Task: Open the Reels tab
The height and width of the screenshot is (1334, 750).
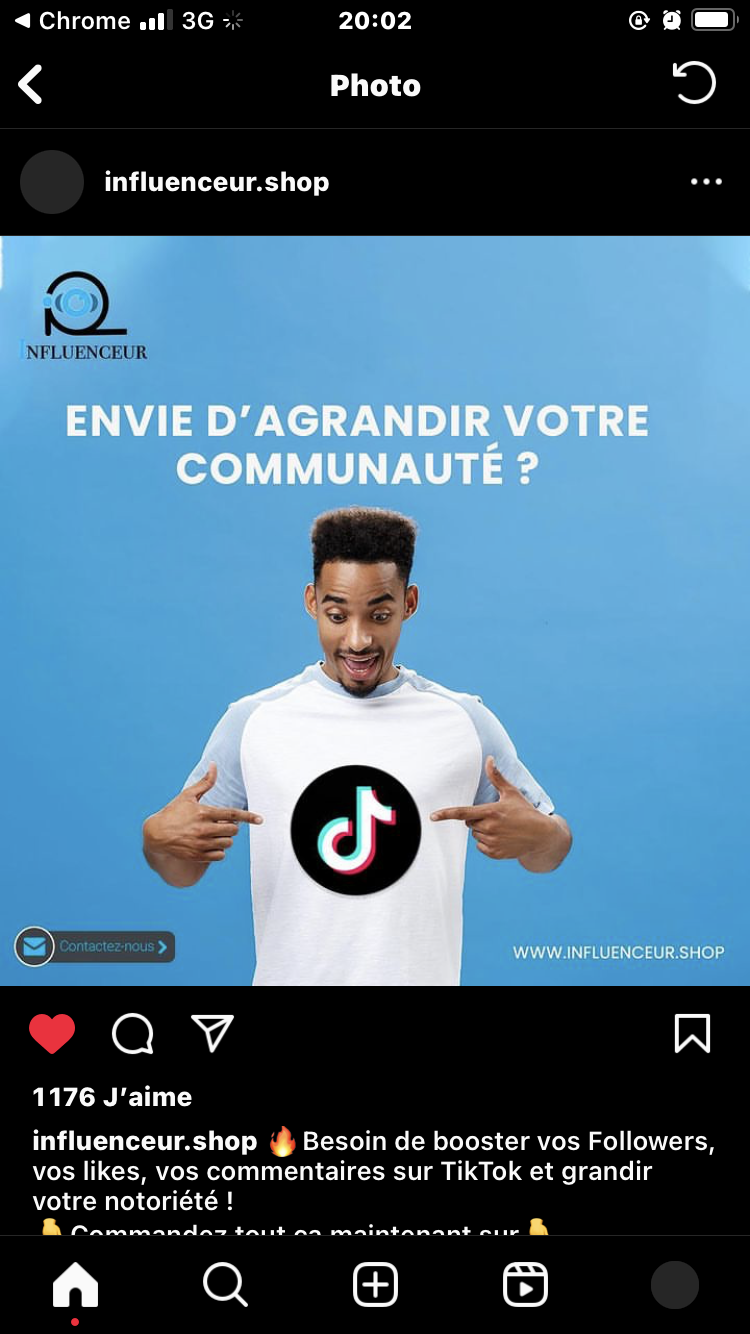Action: [525, 1284]
